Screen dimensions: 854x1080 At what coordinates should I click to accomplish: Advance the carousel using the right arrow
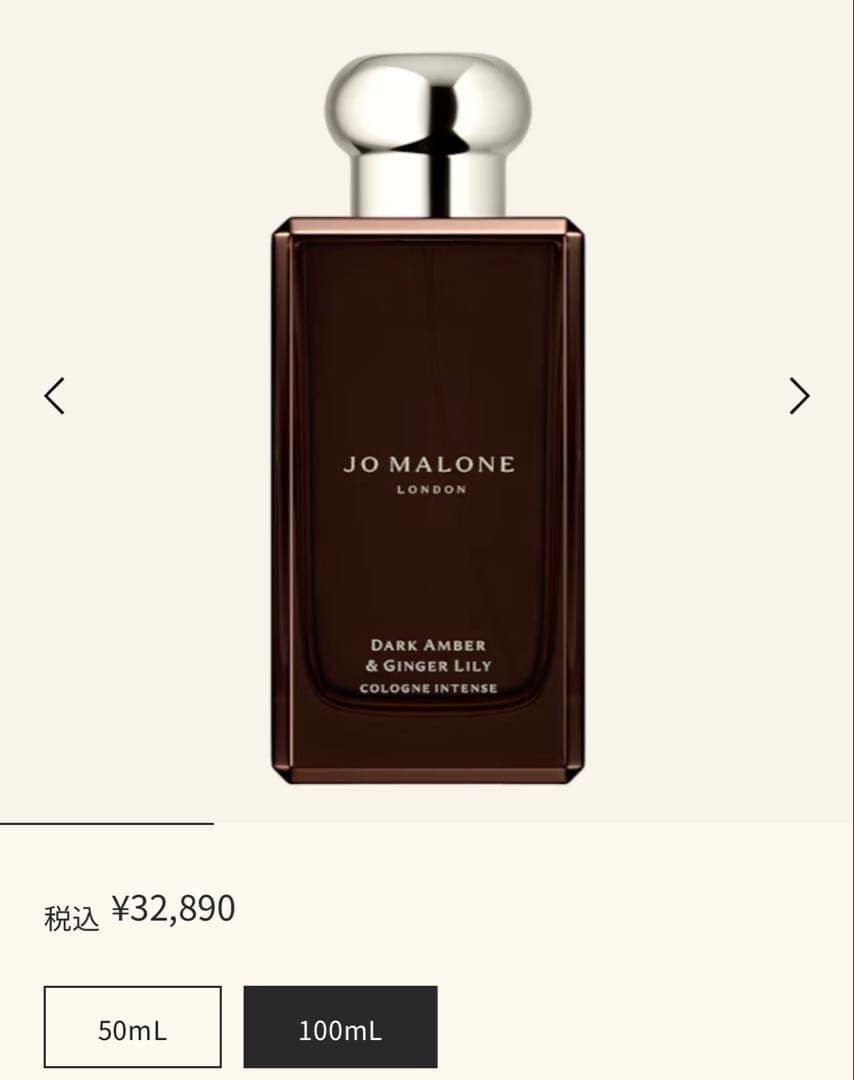click(798, 395)
